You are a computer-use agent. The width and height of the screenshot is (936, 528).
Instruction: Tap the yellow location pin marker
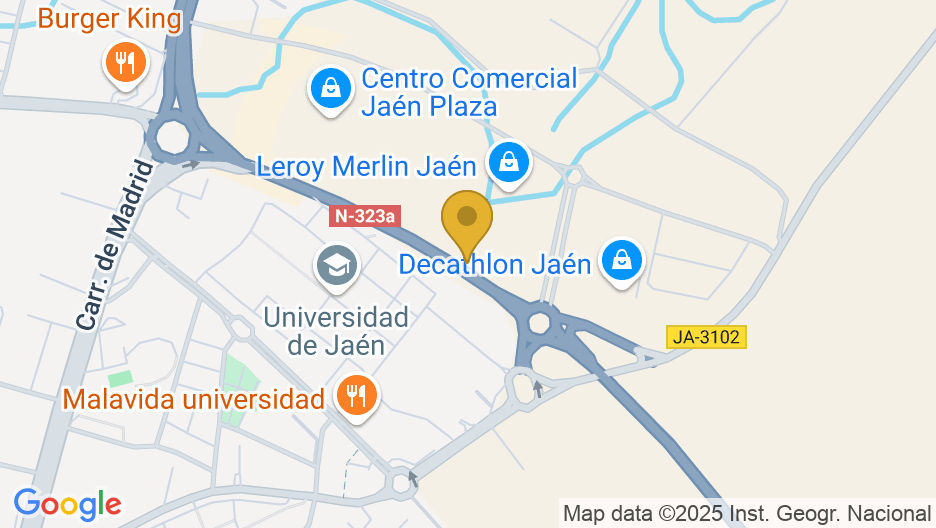tap(467, 219)
